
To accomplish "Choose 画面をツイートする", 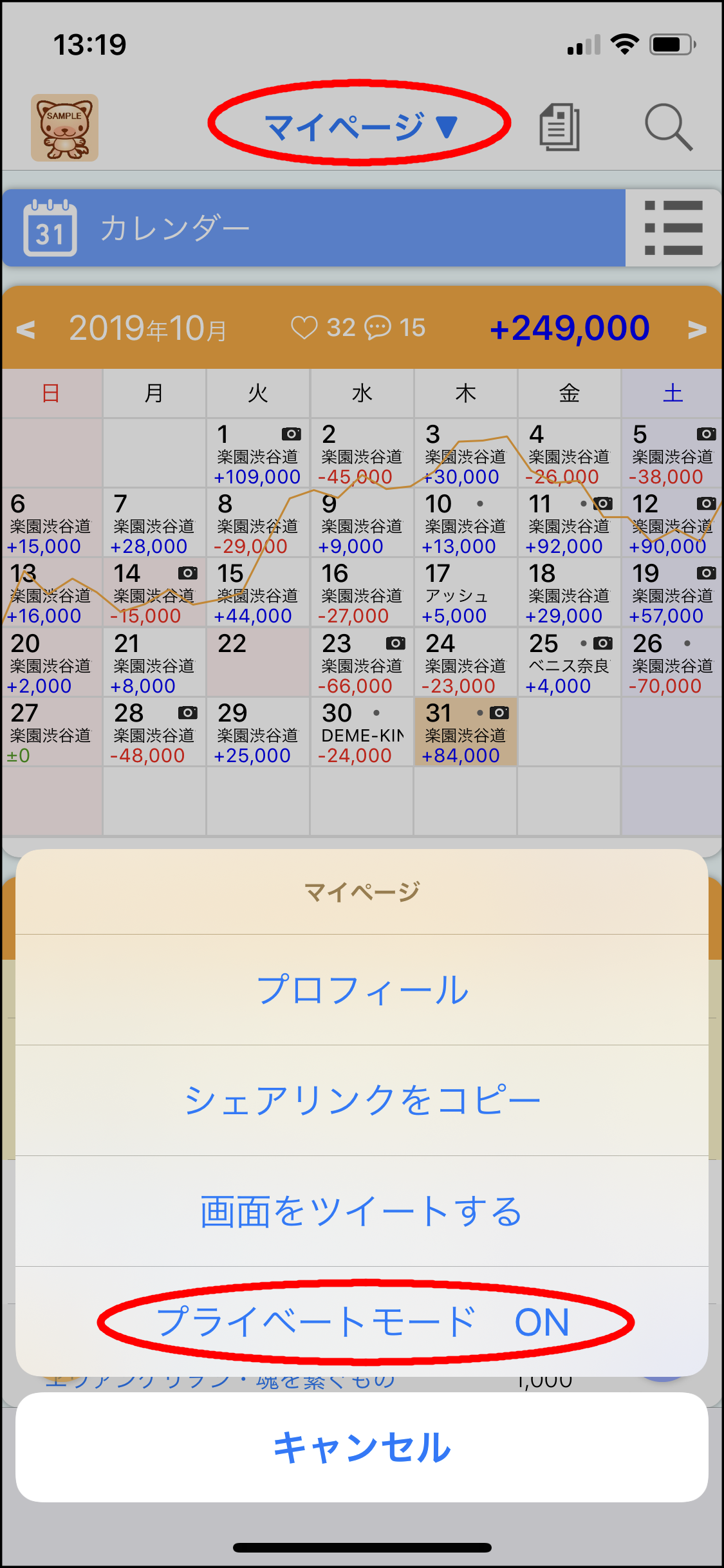I will (x=362, y=1211).
